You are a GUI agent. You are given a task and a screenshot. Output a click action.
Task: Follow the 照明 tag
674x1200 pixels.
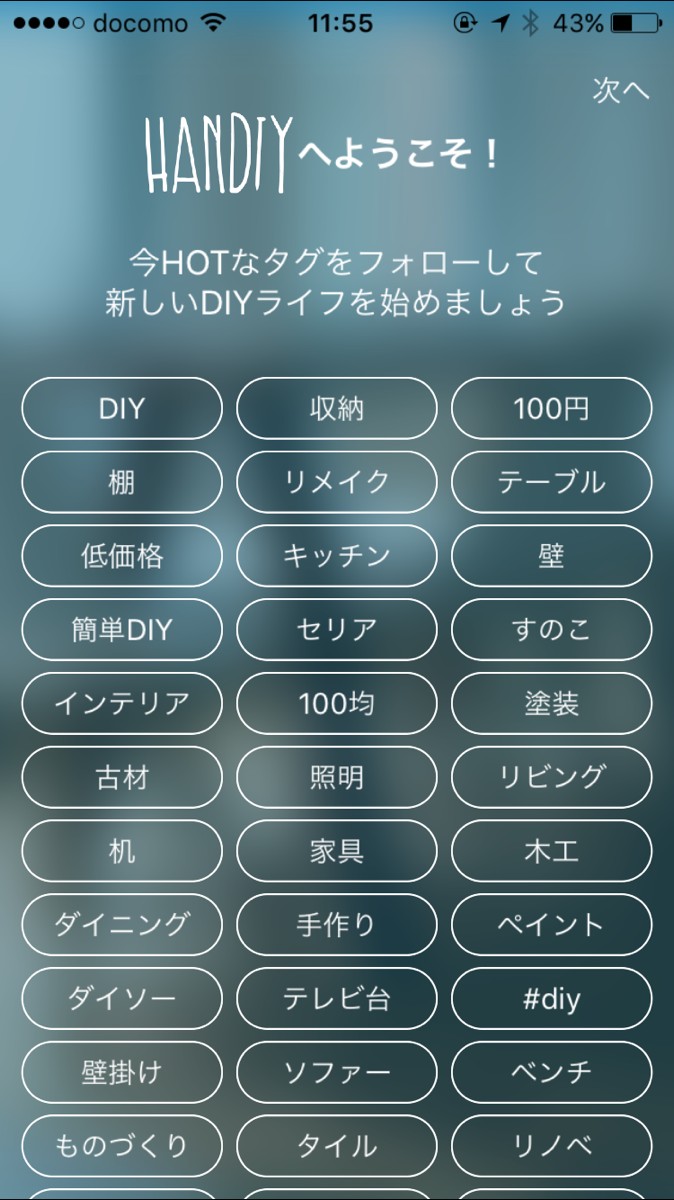pyautogui.click(x=337, y=777)
